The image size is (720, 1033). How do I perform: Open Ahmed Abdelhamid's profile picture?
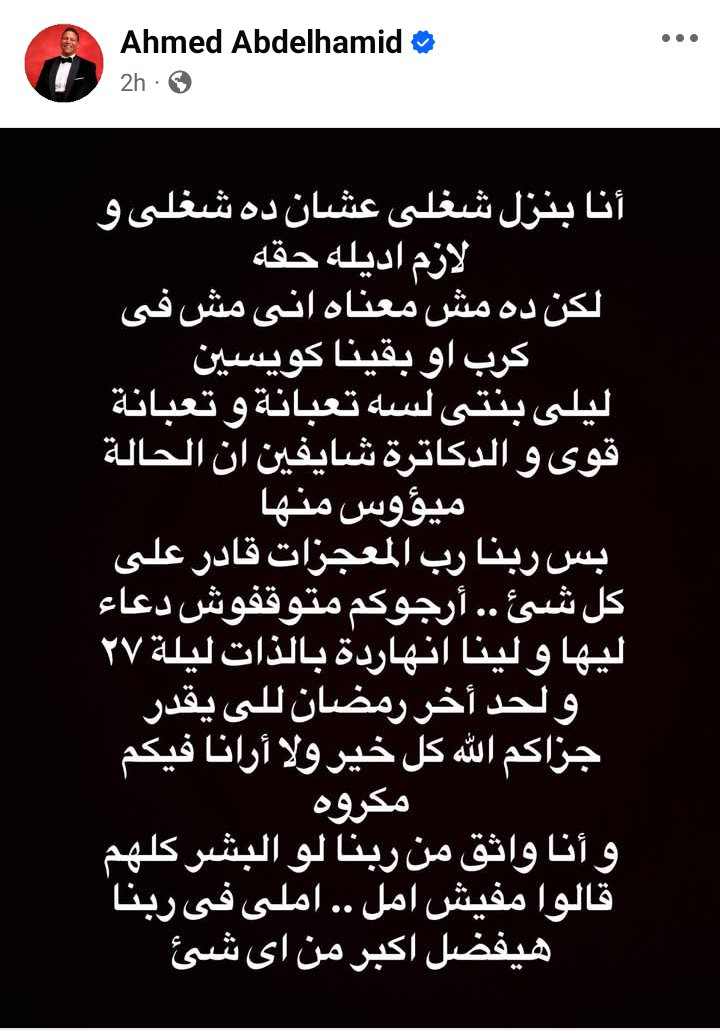click(64, 63)
